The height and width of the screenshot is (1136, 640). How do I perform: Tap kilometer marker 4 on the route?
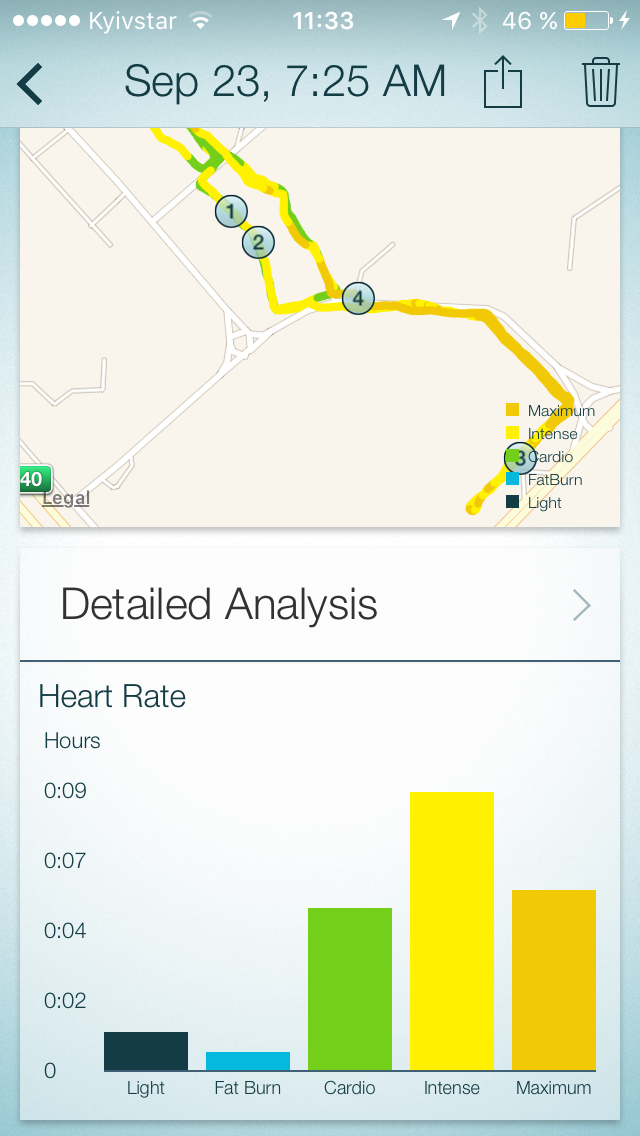point(358,298)
